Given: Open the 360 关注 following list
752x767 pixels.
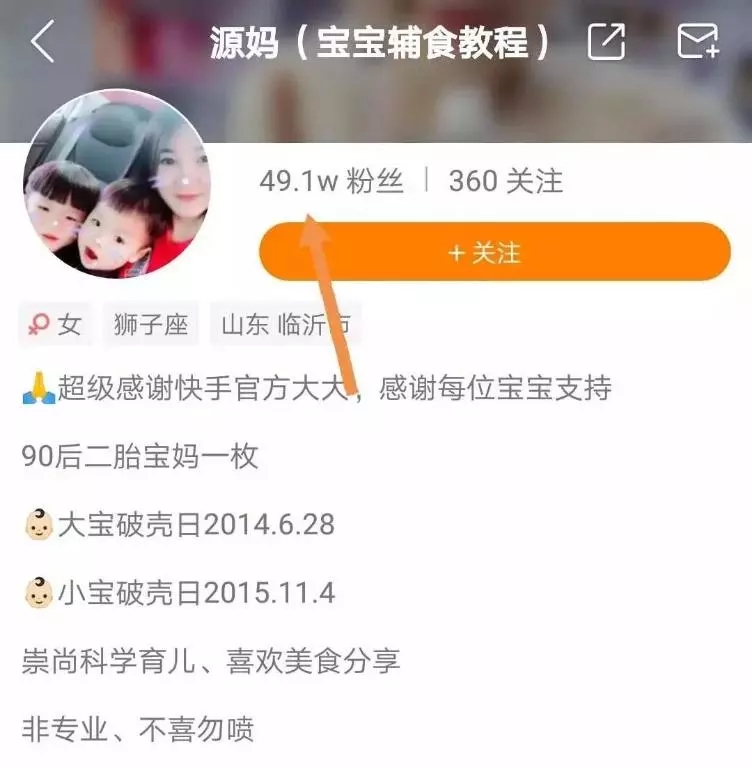Looking at the screenshot, I should (x=506, y=181).
